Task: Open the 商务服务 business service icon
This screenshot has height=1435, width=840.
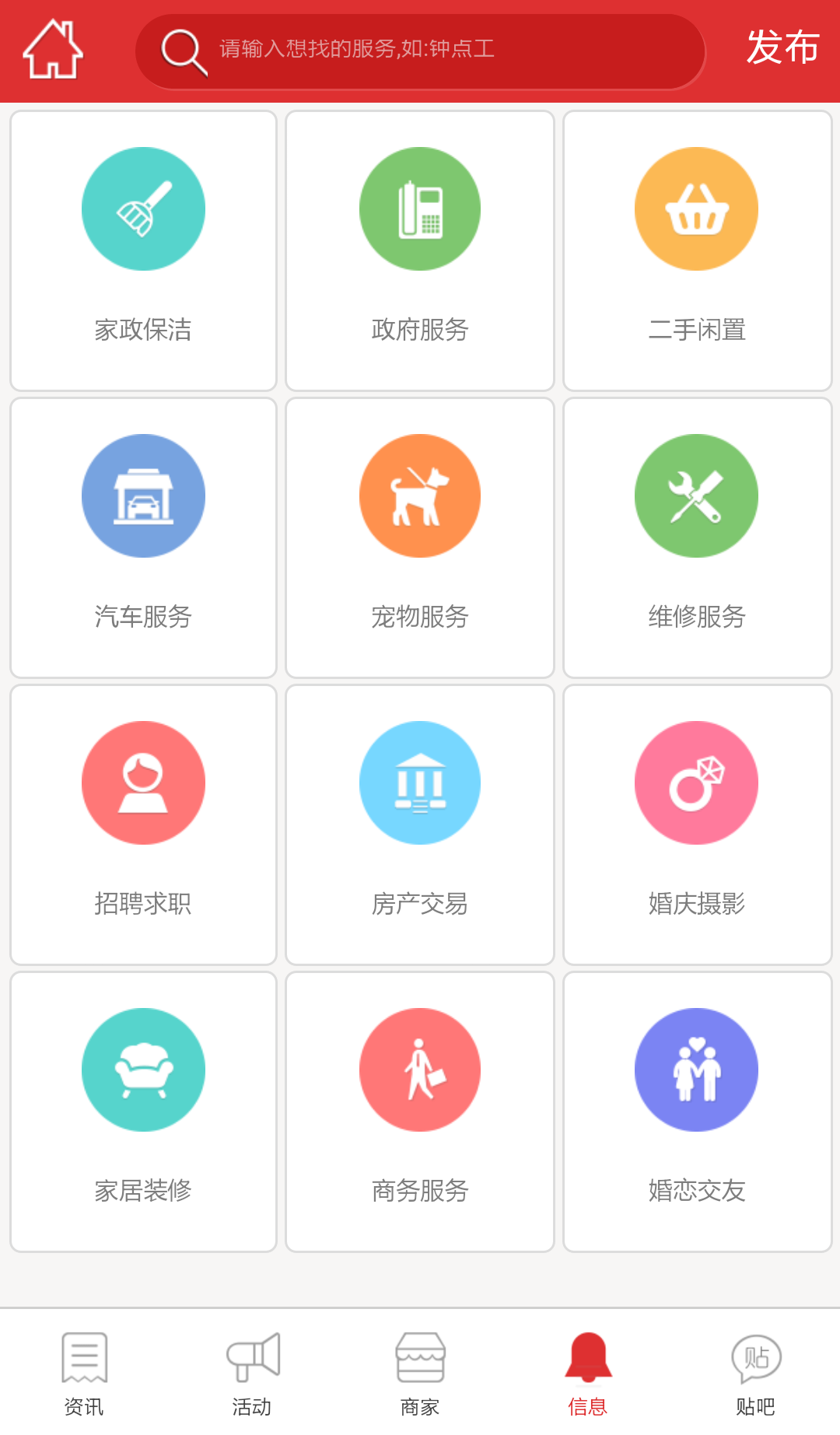Action: pos(419,1069)
